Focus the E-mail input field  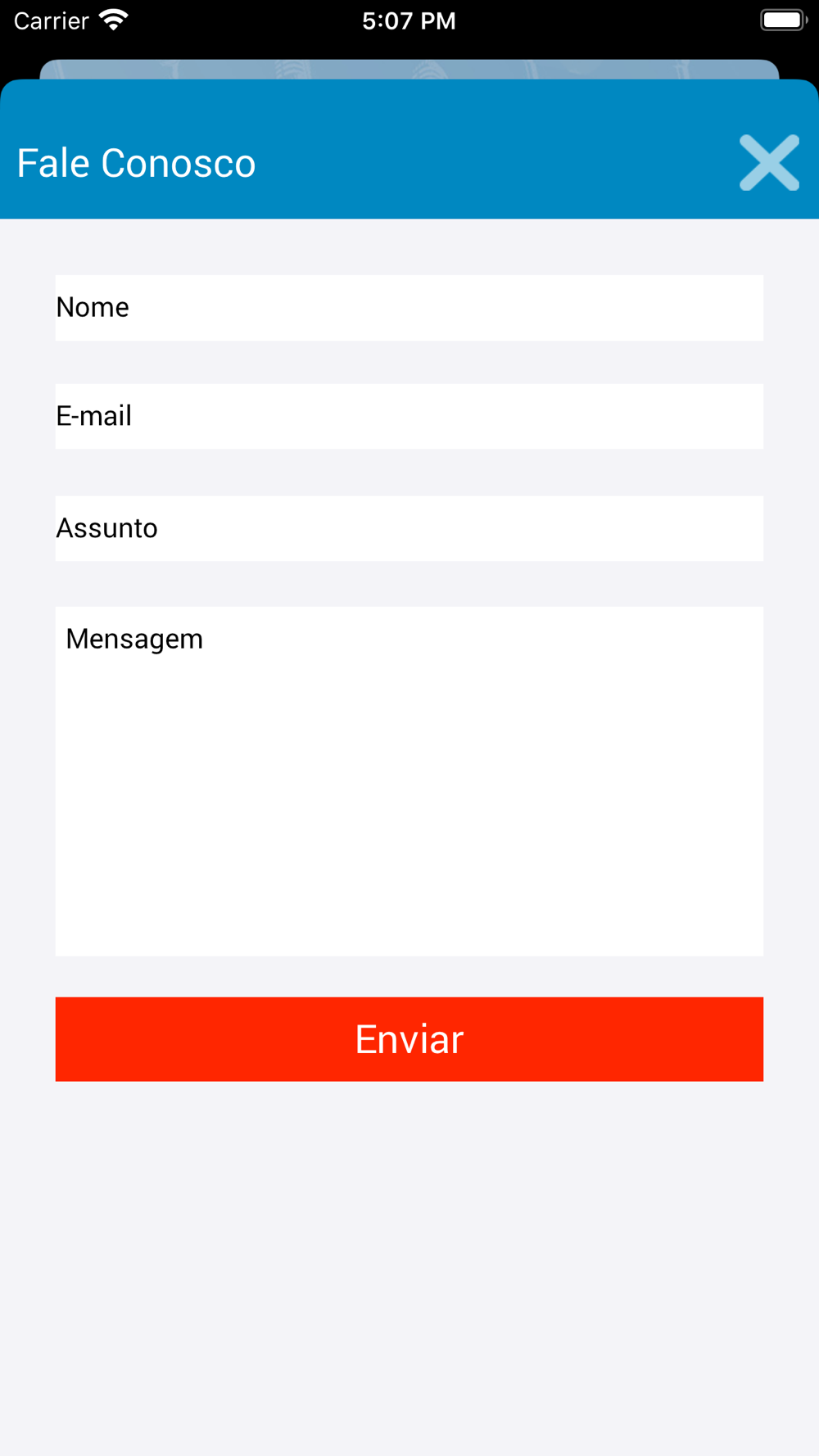(409, 416)
